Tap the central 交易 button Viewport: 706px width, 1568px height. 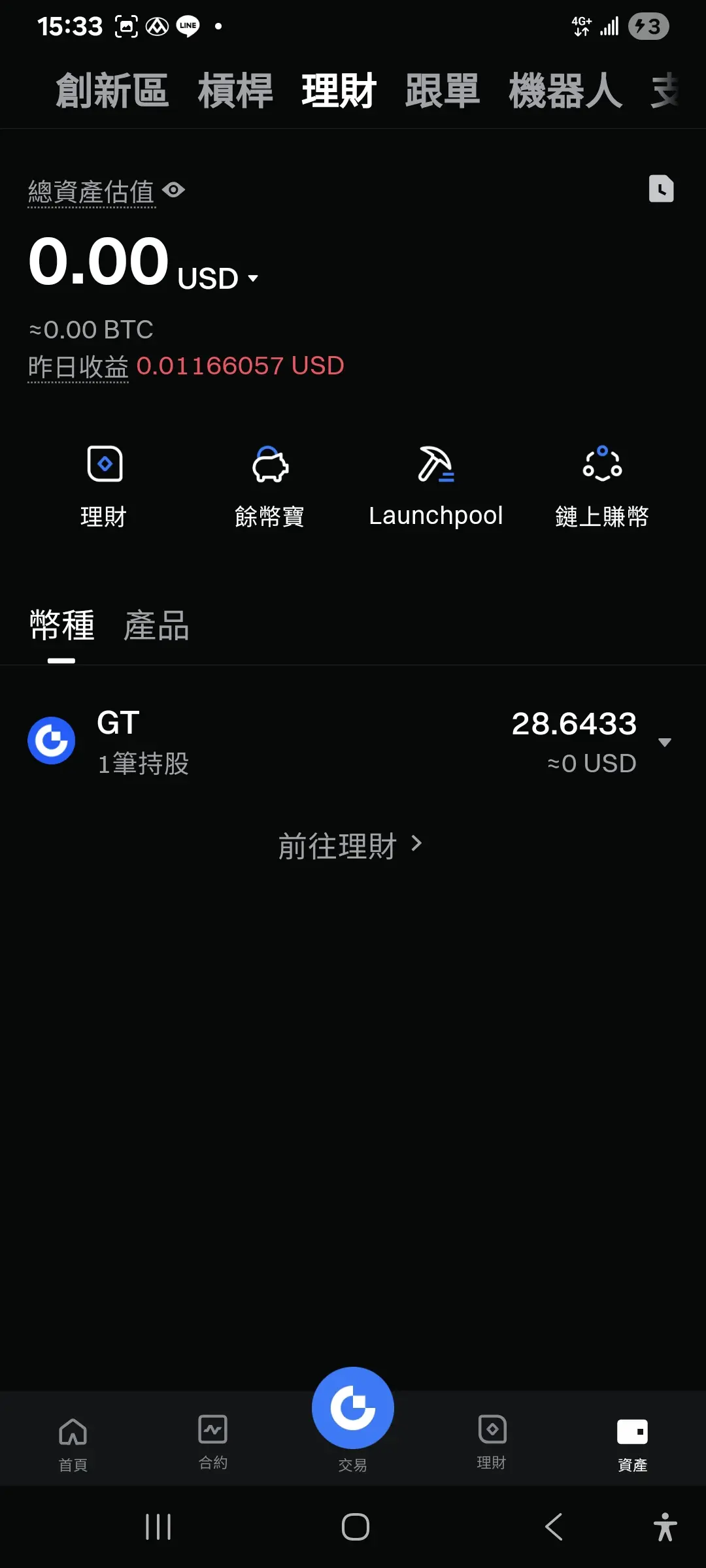pyautogui.click(x=353, y=1419)
